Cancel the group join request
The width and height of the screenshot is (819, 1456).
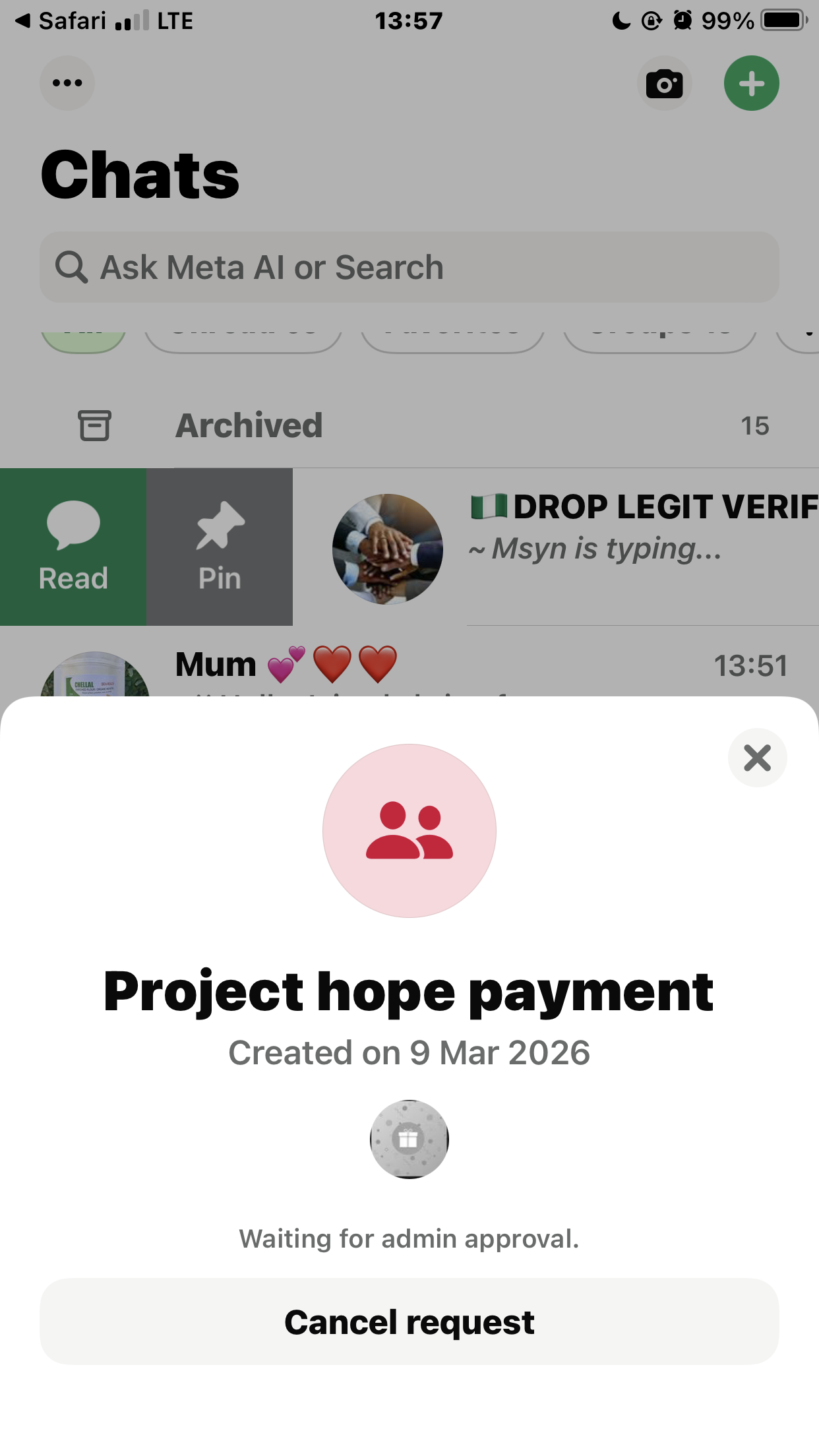pyautogui.click(x=409, y=1322)
